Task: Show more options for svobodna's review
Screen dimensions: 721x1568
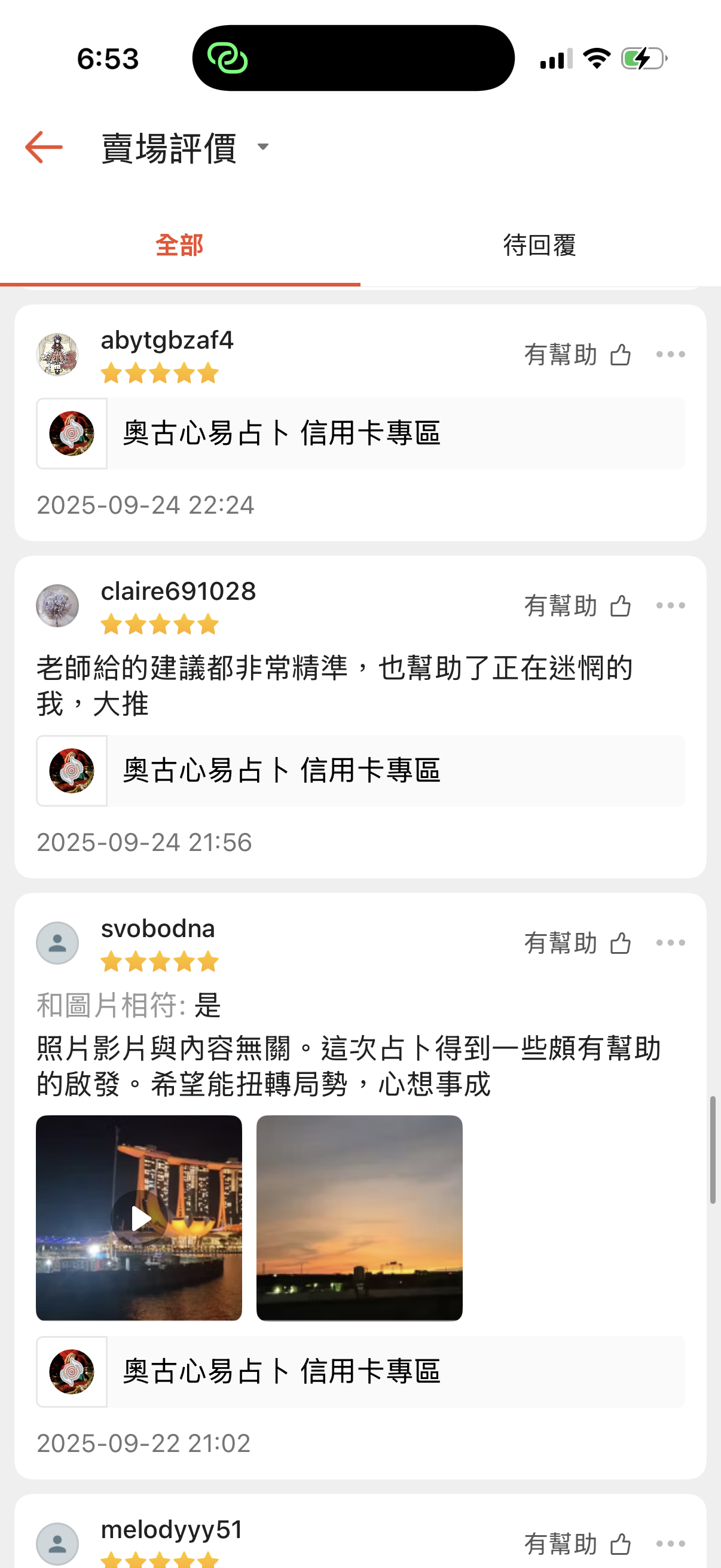Action: (671, 943)
